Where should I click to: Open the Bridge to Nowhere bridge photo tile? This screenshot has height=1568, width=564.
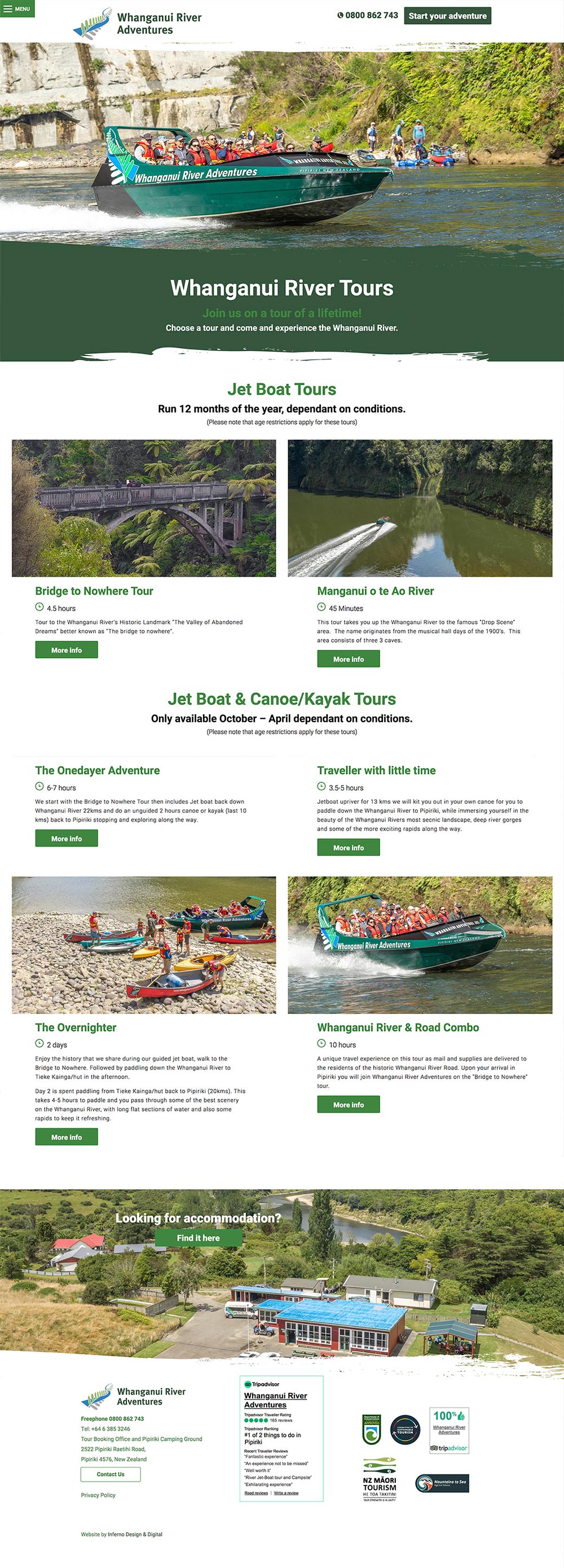click(x=144, y=508)
